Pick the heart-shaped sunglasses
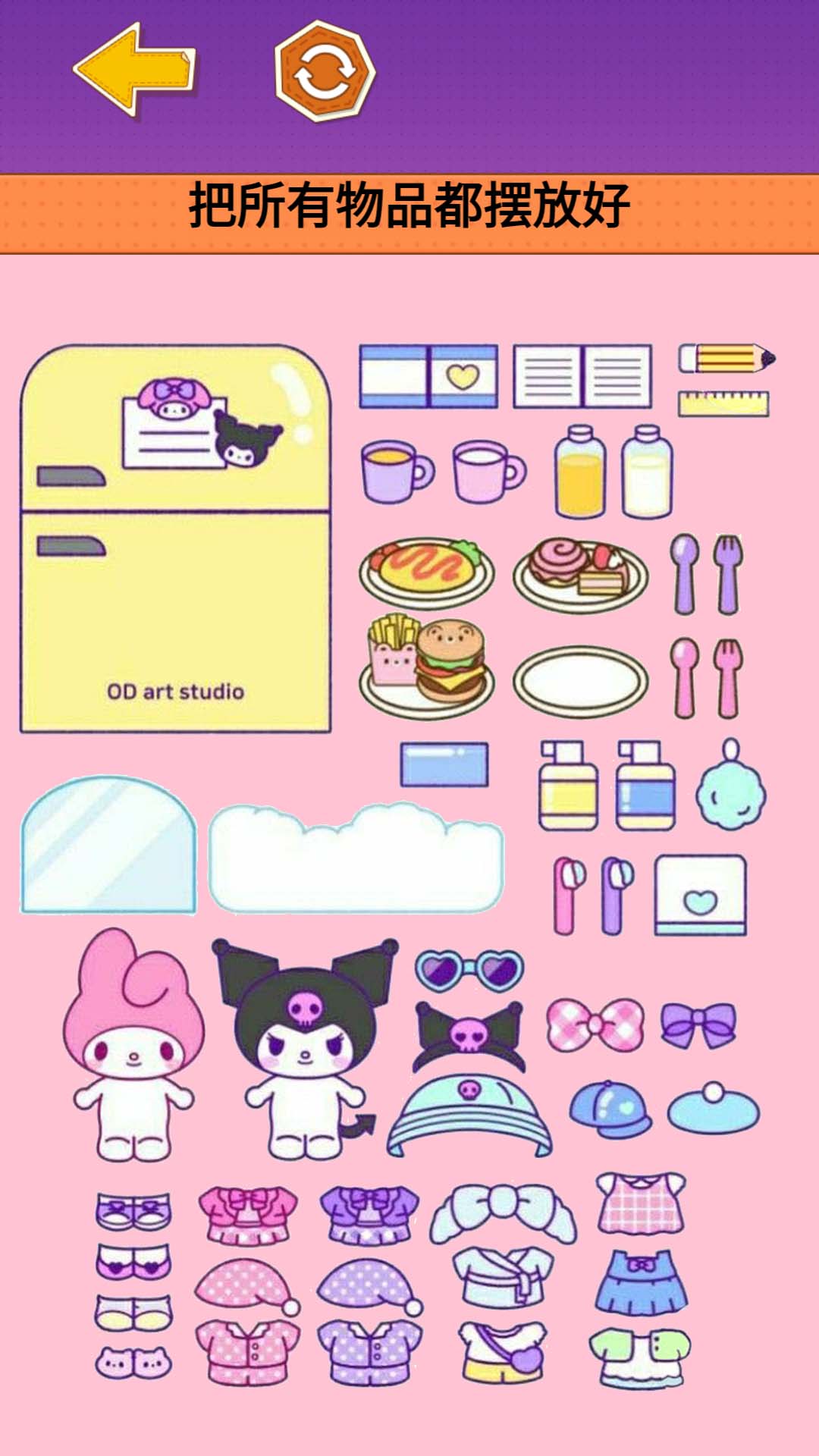Image resolution: width=819 pixels, height=1456 pixels. (469, 970)
